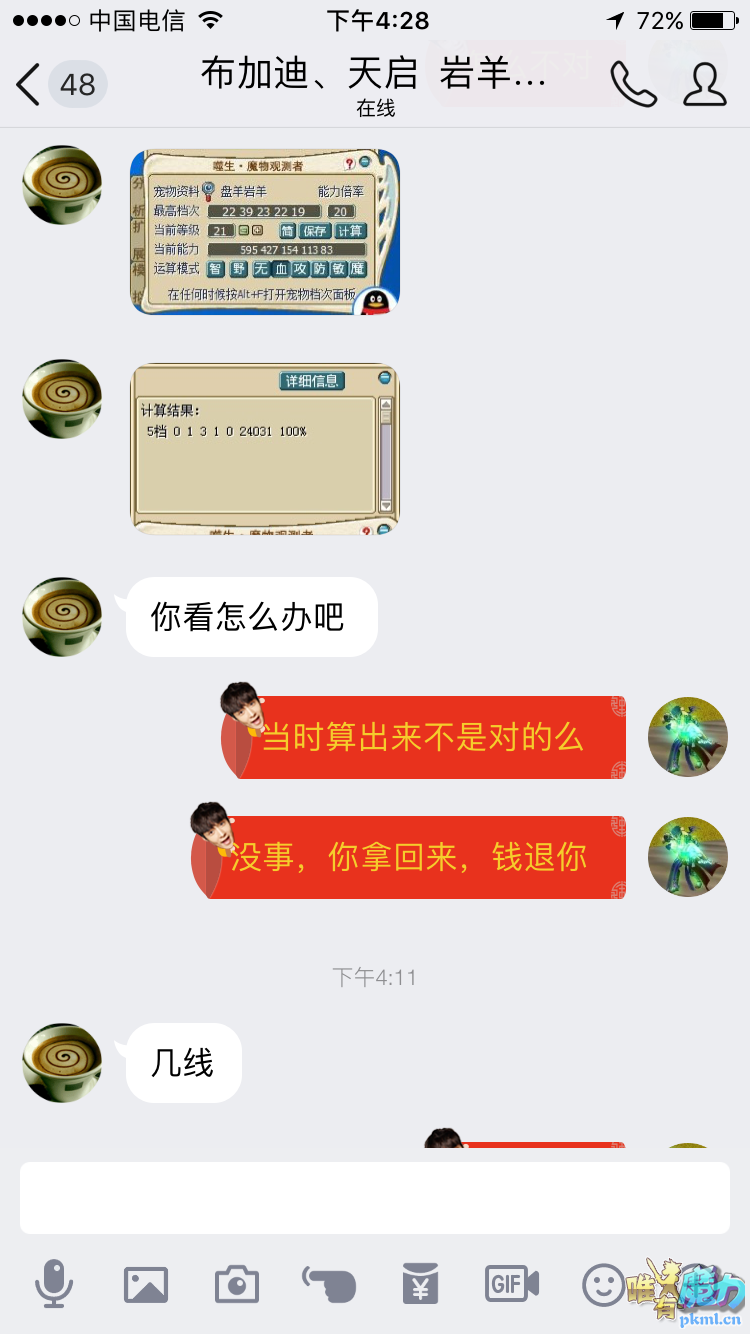Open the emoji picker
The height and width of the screenshot is (1334, 750).
603,1284
